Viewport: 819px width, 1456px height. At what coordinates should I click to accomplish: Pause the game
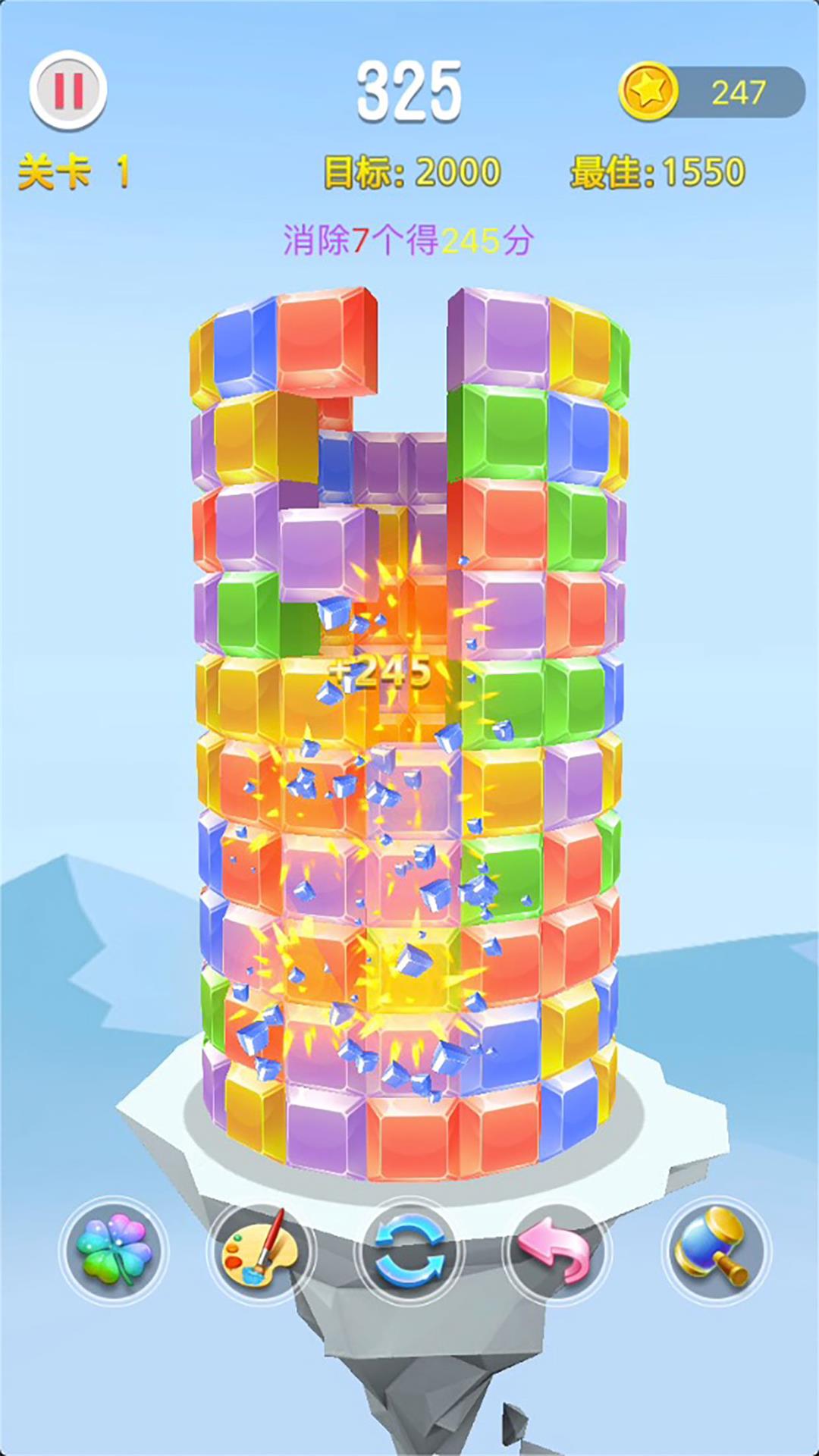[68, 89]
